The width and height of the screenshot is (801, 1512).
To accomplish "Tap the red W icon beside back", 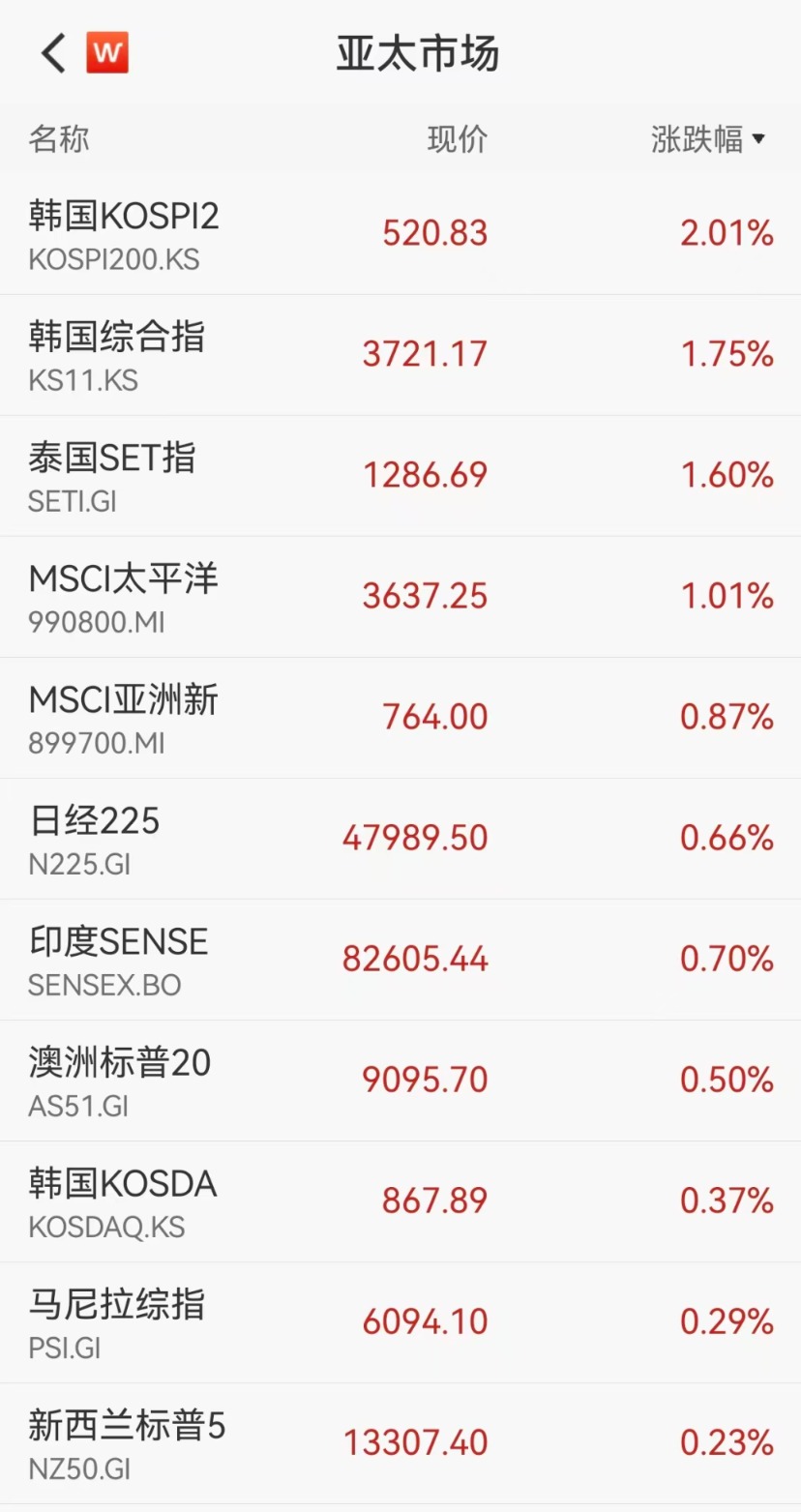I will [x=107, y=53].
